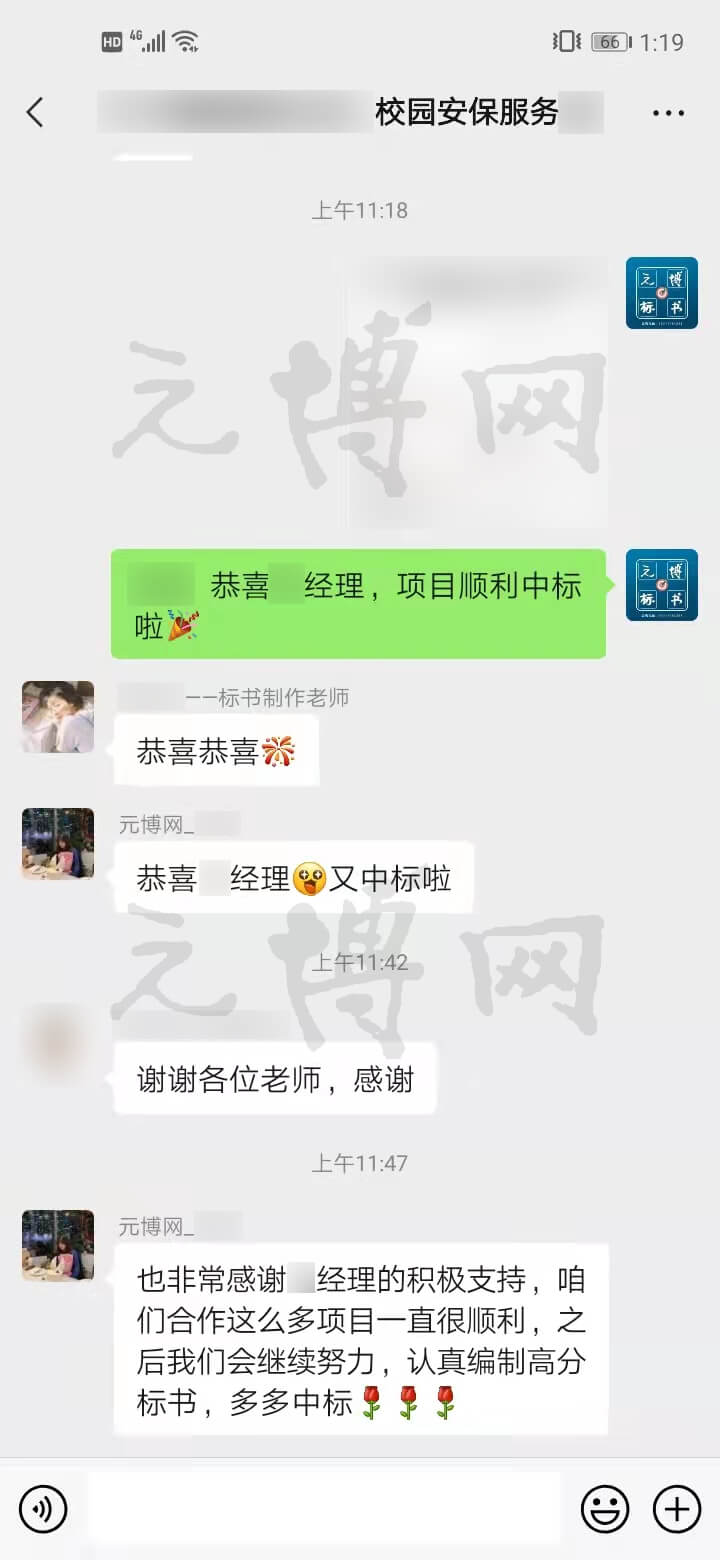View profile of 标书制作老师 avatar

pyautogui.click(x=58, y=717)
